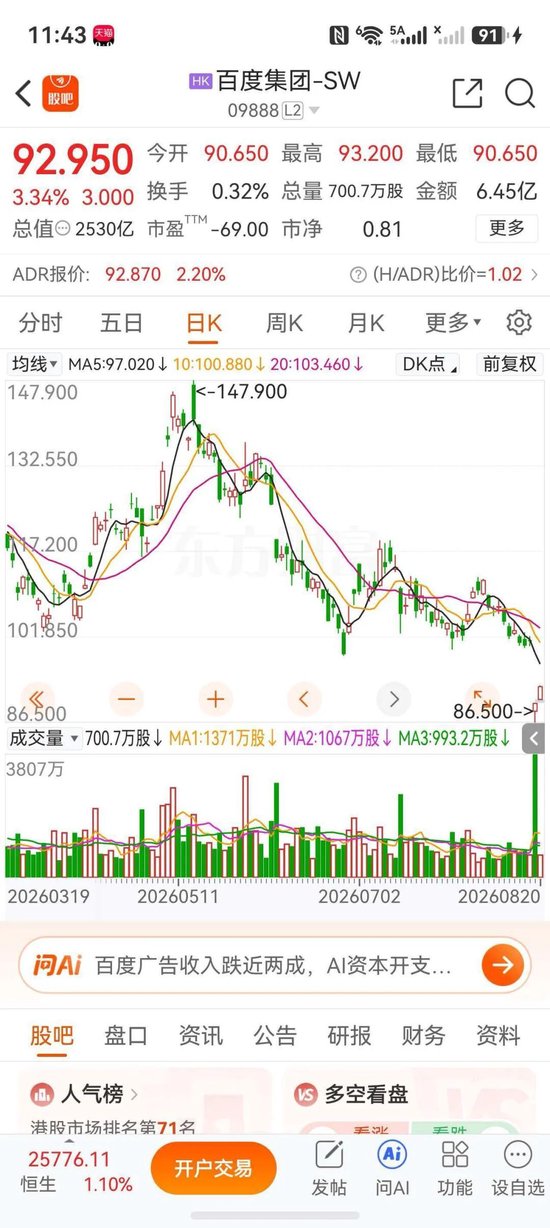This screenshot has height=1228, width=550.
Task: Switch to the 资讯 tab
Action: click(x=200, y=1035)
